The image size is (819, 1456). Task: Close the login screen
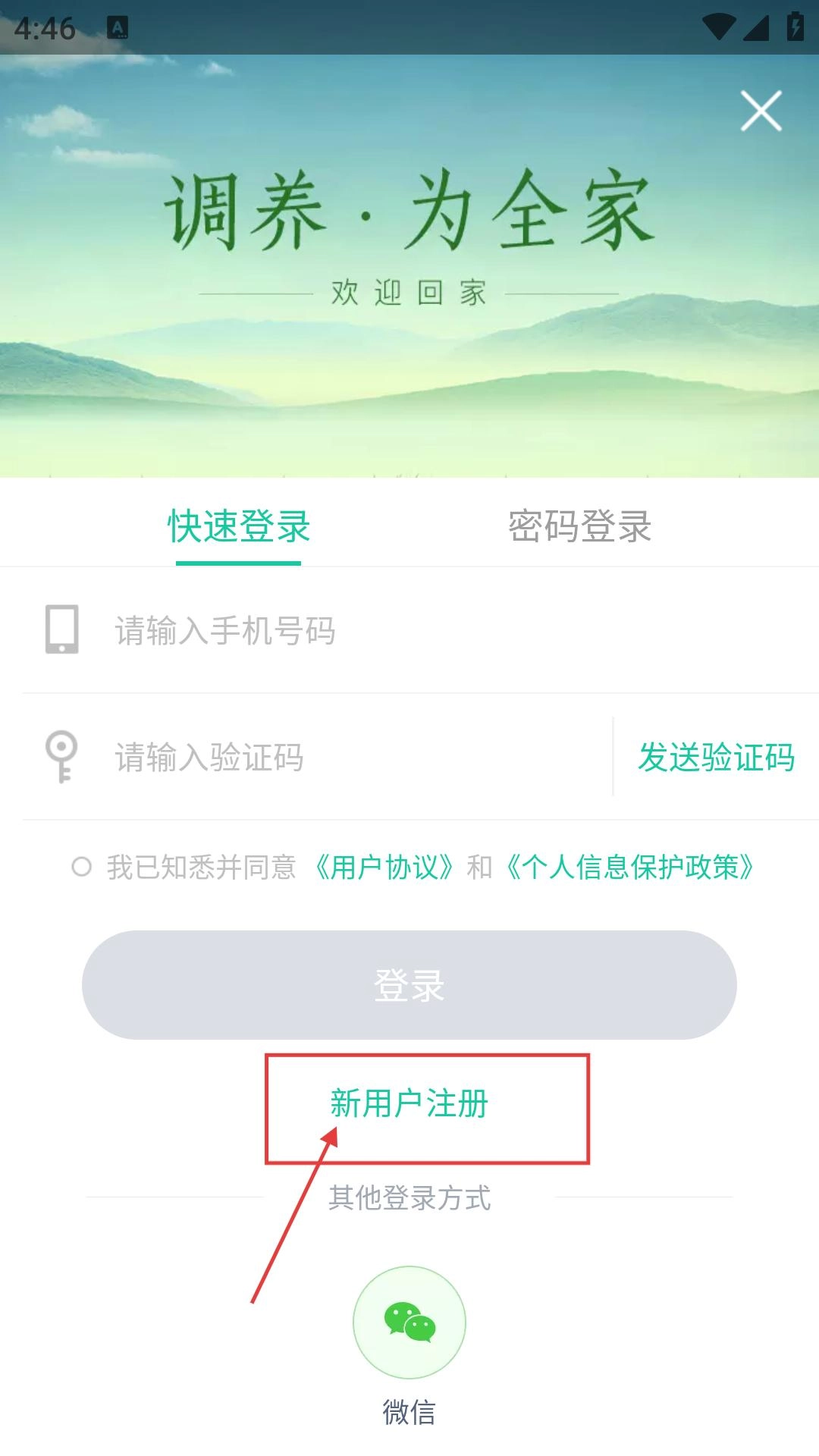click(x=761, y=111)
